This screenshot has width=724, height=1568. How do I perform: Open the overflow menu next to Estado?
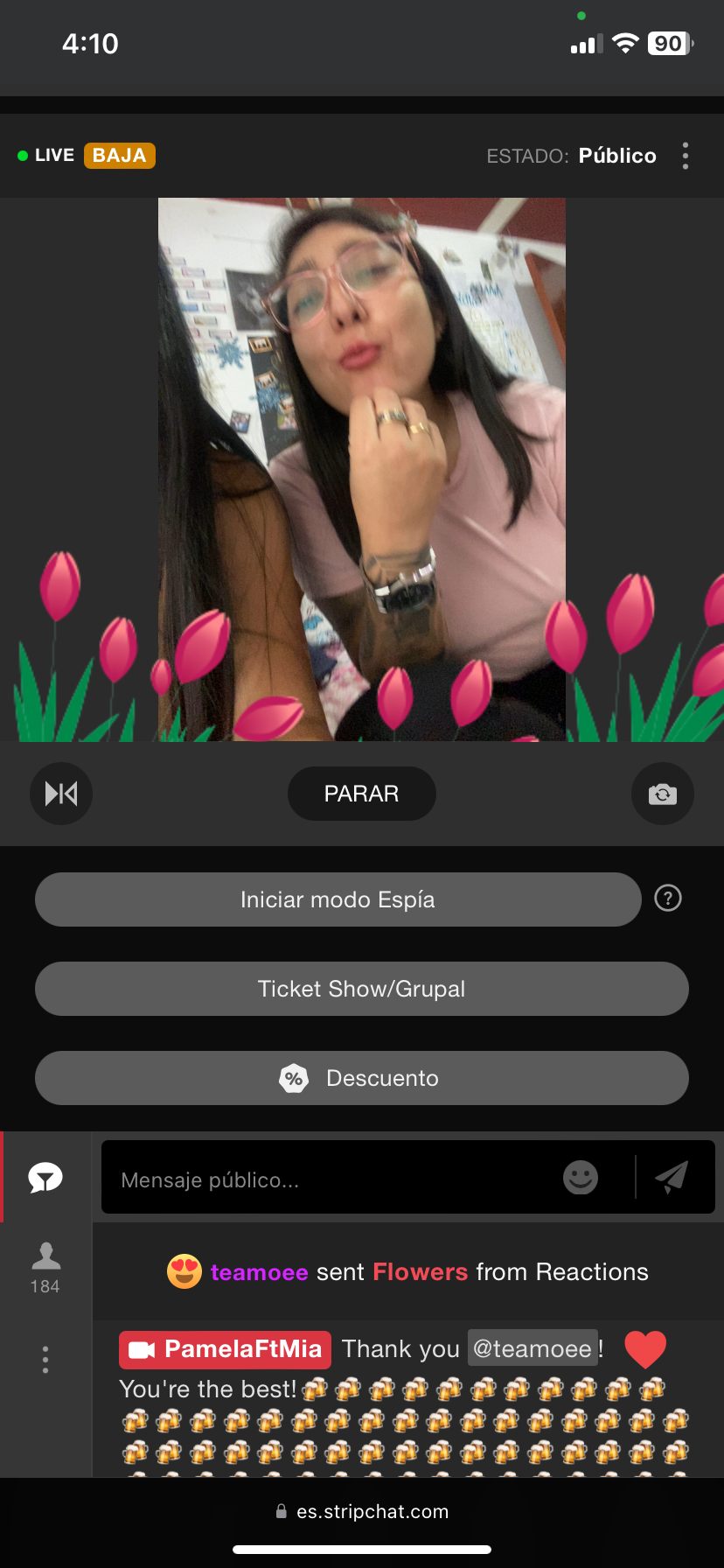point(686,156)
